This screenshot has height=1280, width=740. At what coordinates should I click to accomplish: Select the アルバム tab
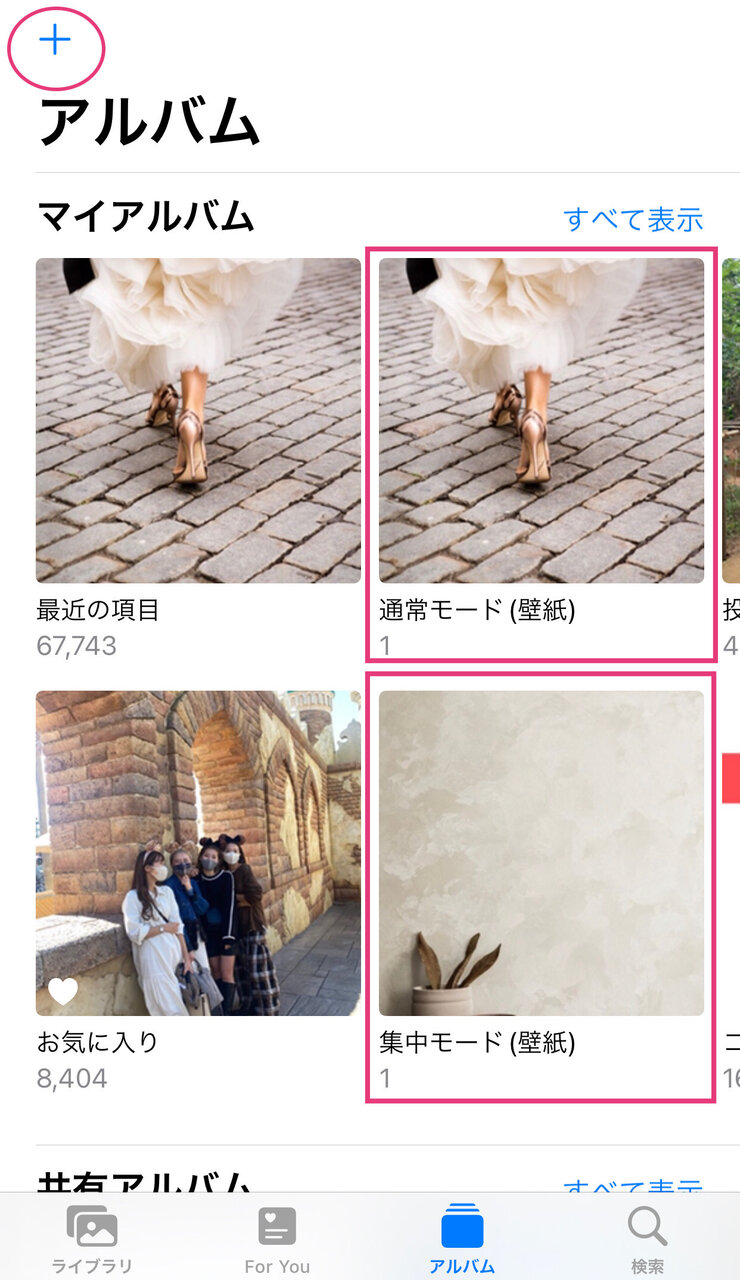click(x=462, y=1239)
